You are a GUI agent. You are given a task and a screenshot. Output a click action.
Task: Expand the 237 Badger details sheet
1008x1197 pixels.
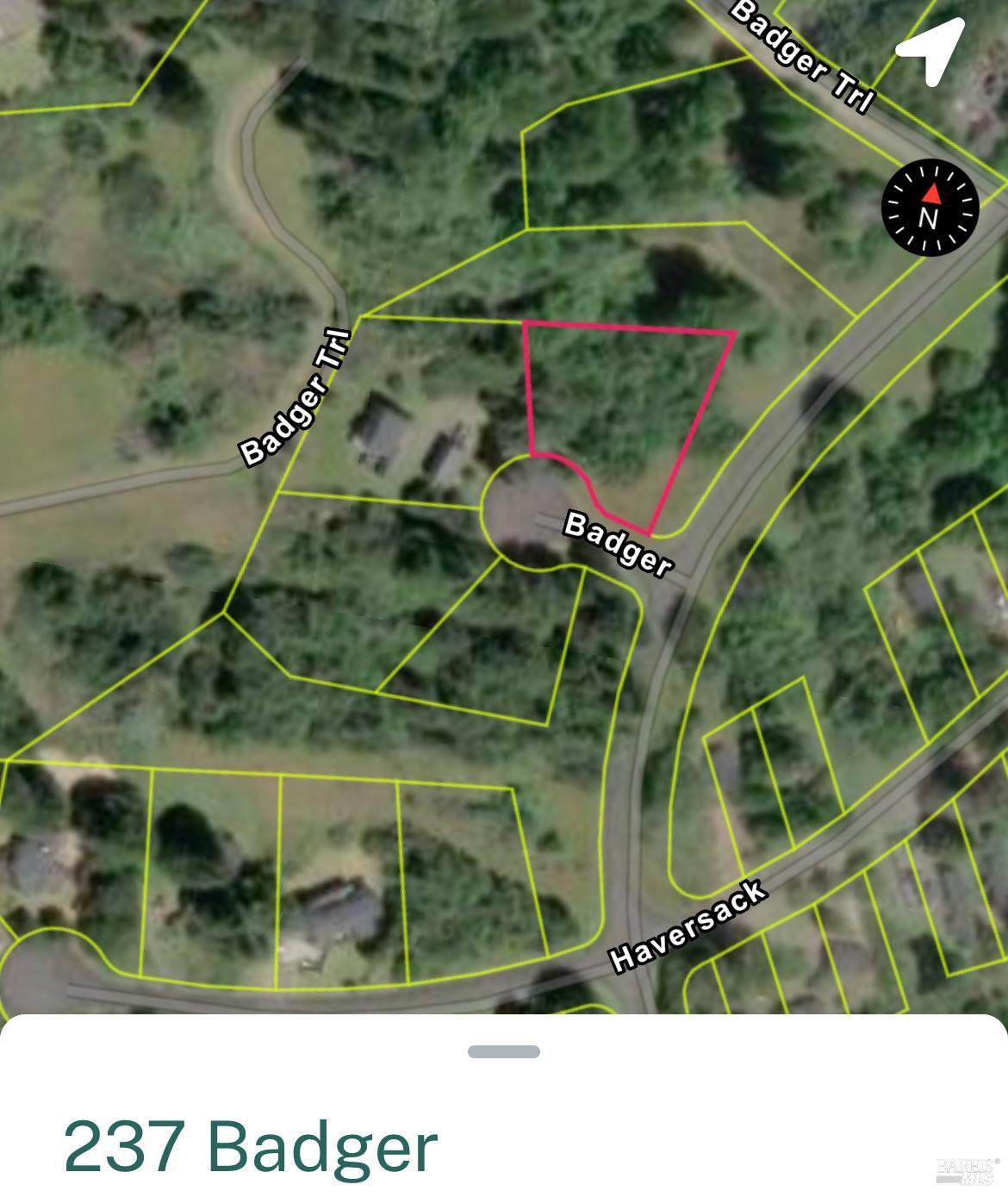[504, 1051]
